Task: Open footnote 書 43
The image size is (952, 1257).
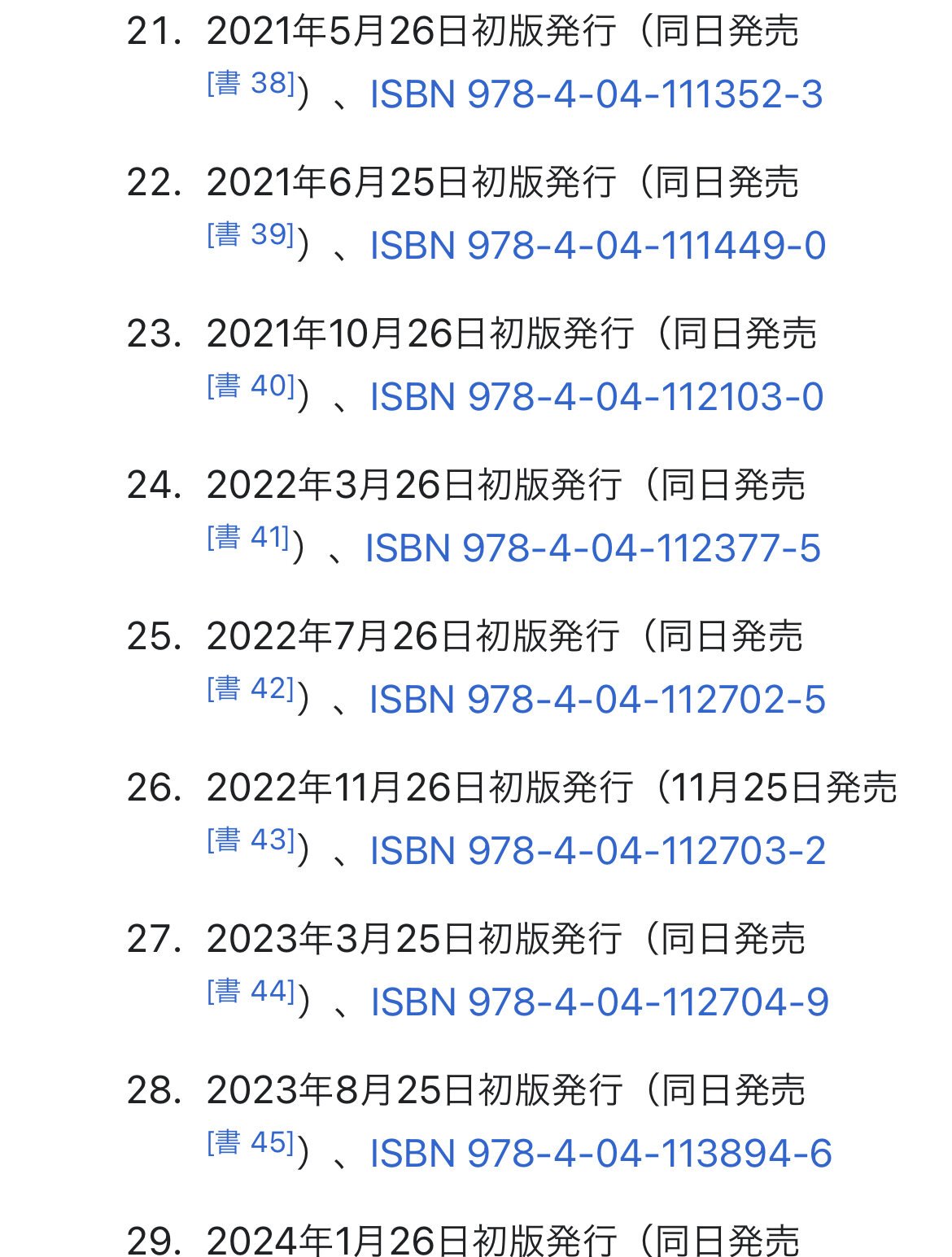Action: 251,840
